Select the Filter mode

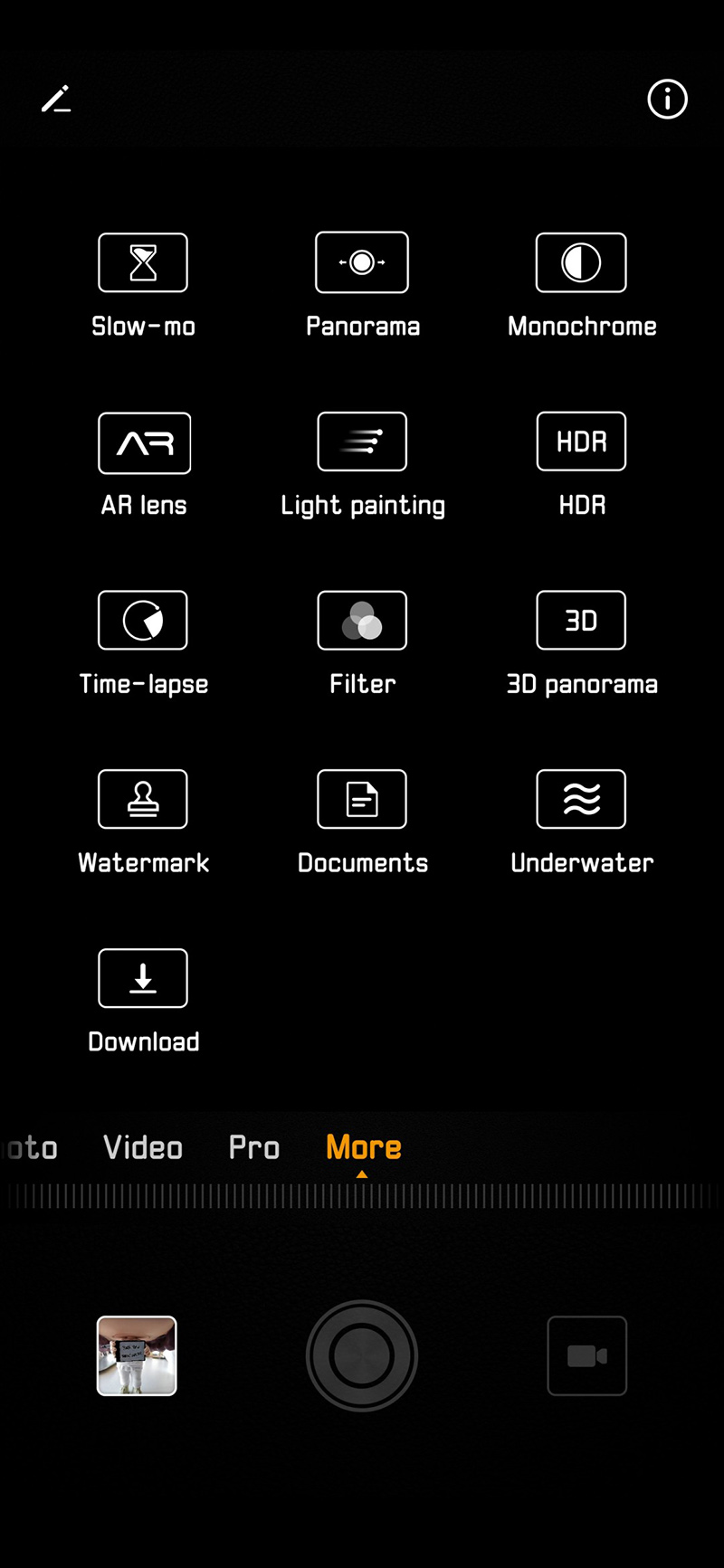coord(362,621)
